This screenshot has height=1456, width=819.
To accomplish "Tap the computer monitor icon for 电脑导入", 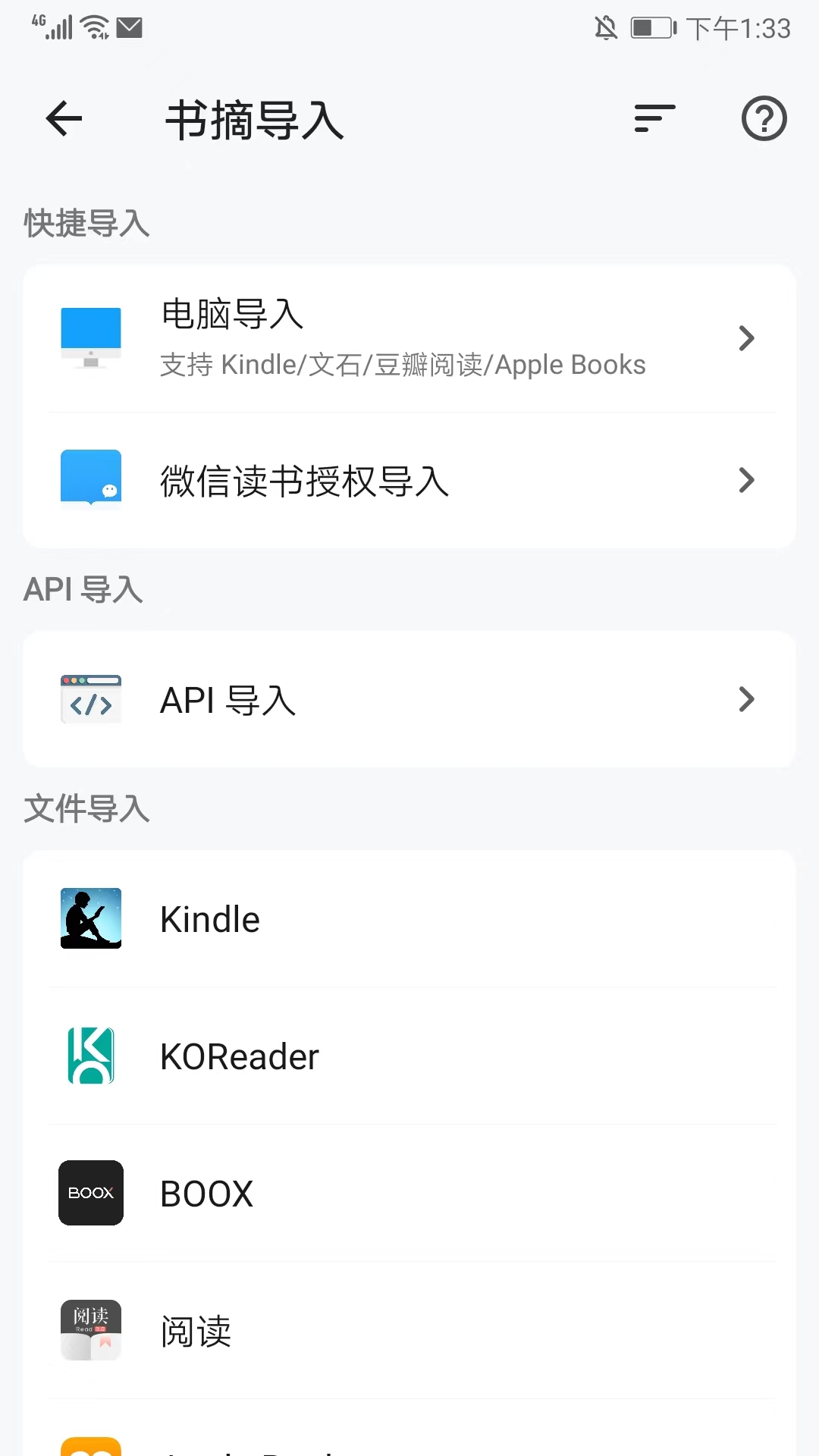I will (x=90, y=337).
